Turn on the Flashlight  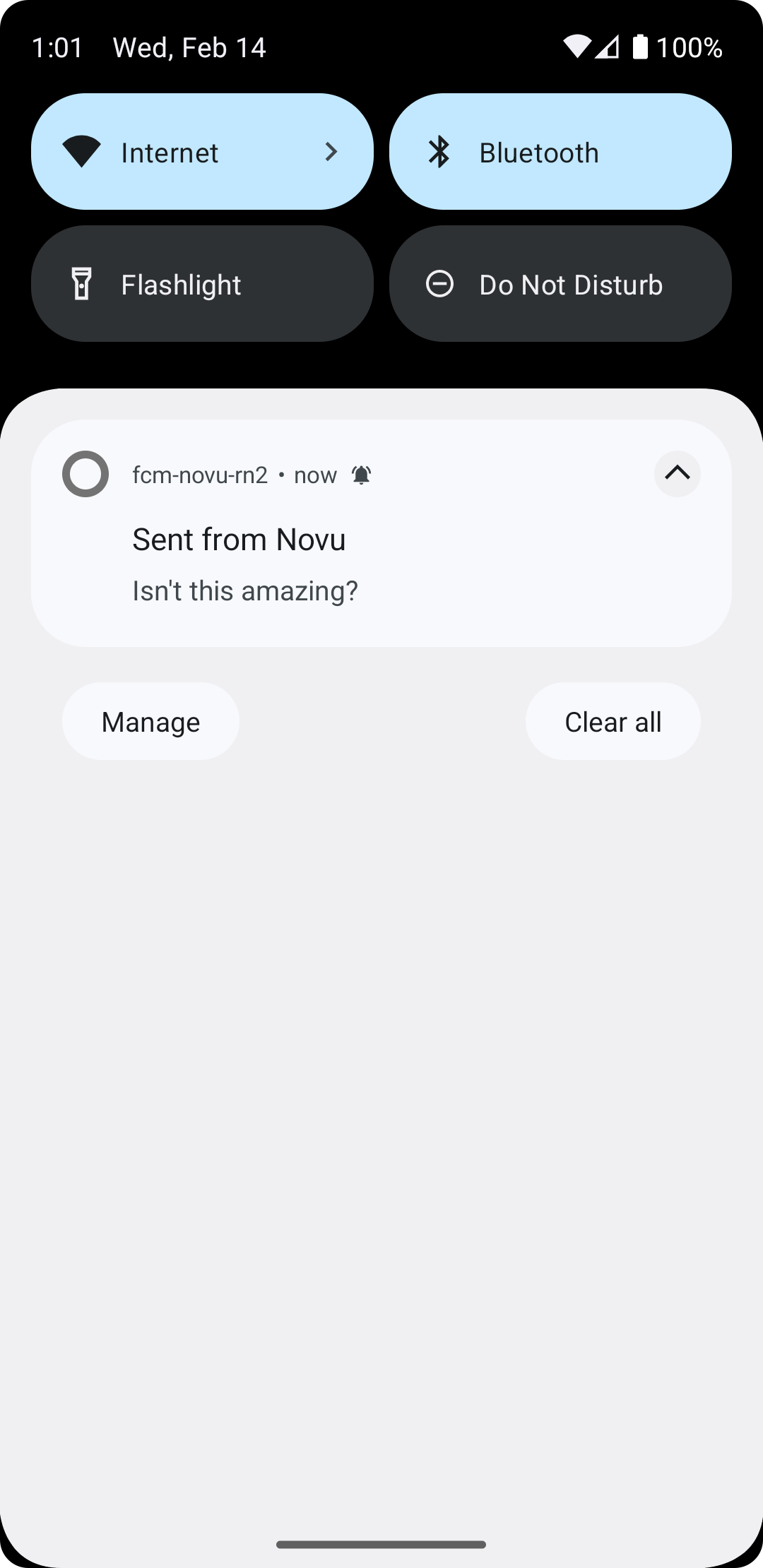202,284
